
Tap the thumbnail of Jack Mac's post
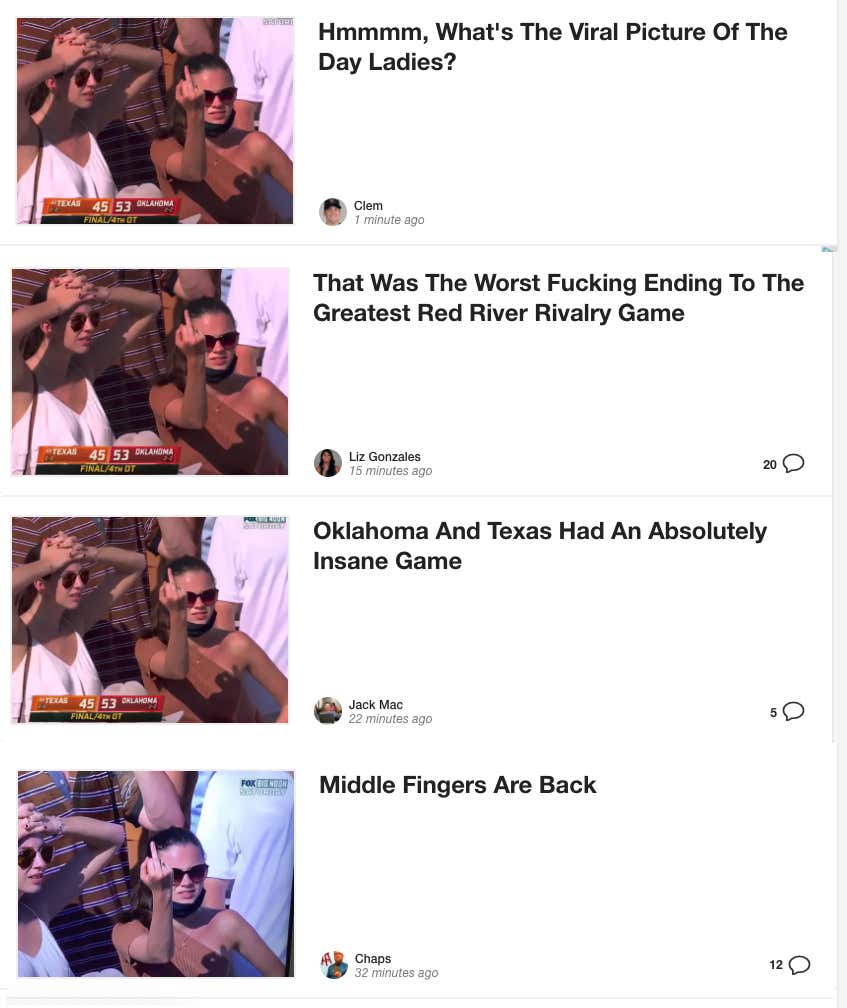[150, 619]
